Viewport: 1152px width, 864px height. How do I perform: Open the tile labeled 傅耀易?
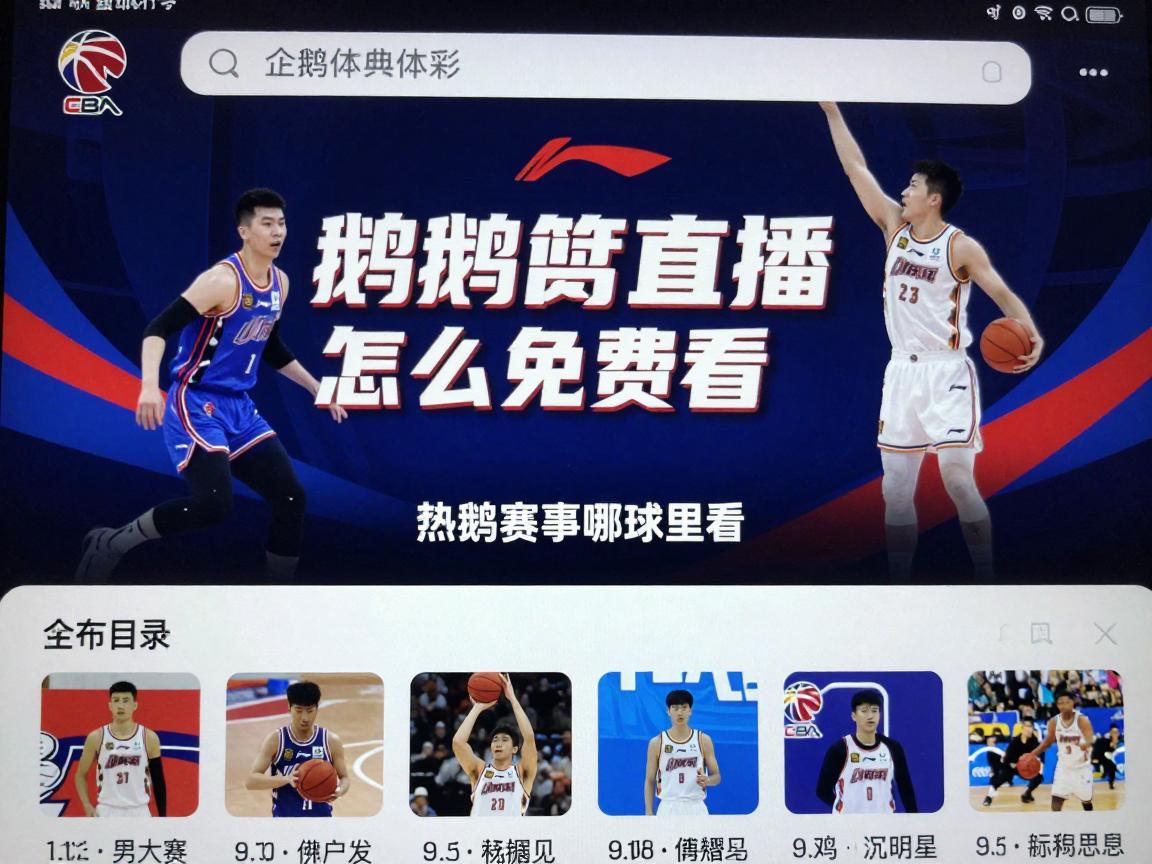[x=678, y=744]
